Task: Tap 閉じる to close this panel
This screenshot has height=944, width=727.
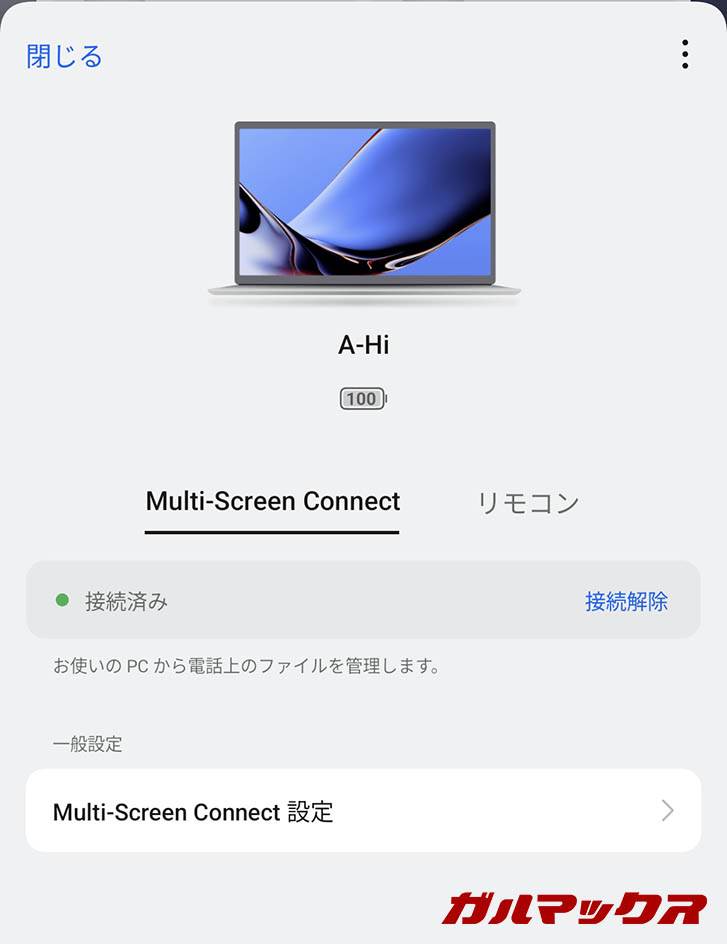Action: click(64, 56)
